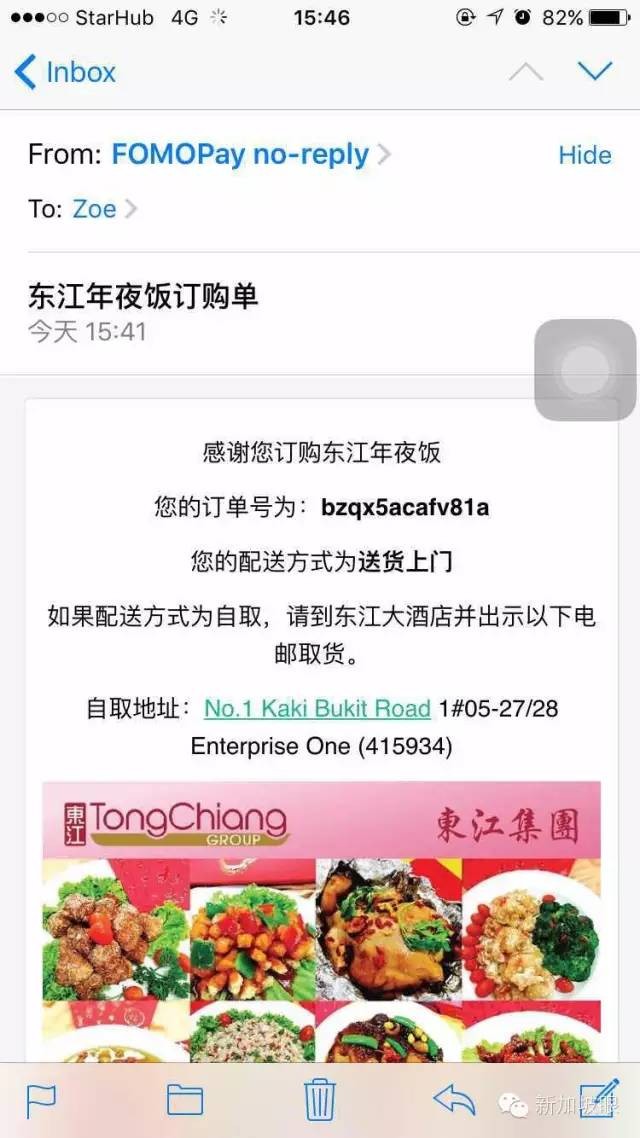Compose a new email
This screenshot has height=1138, width=640.
600,1098
